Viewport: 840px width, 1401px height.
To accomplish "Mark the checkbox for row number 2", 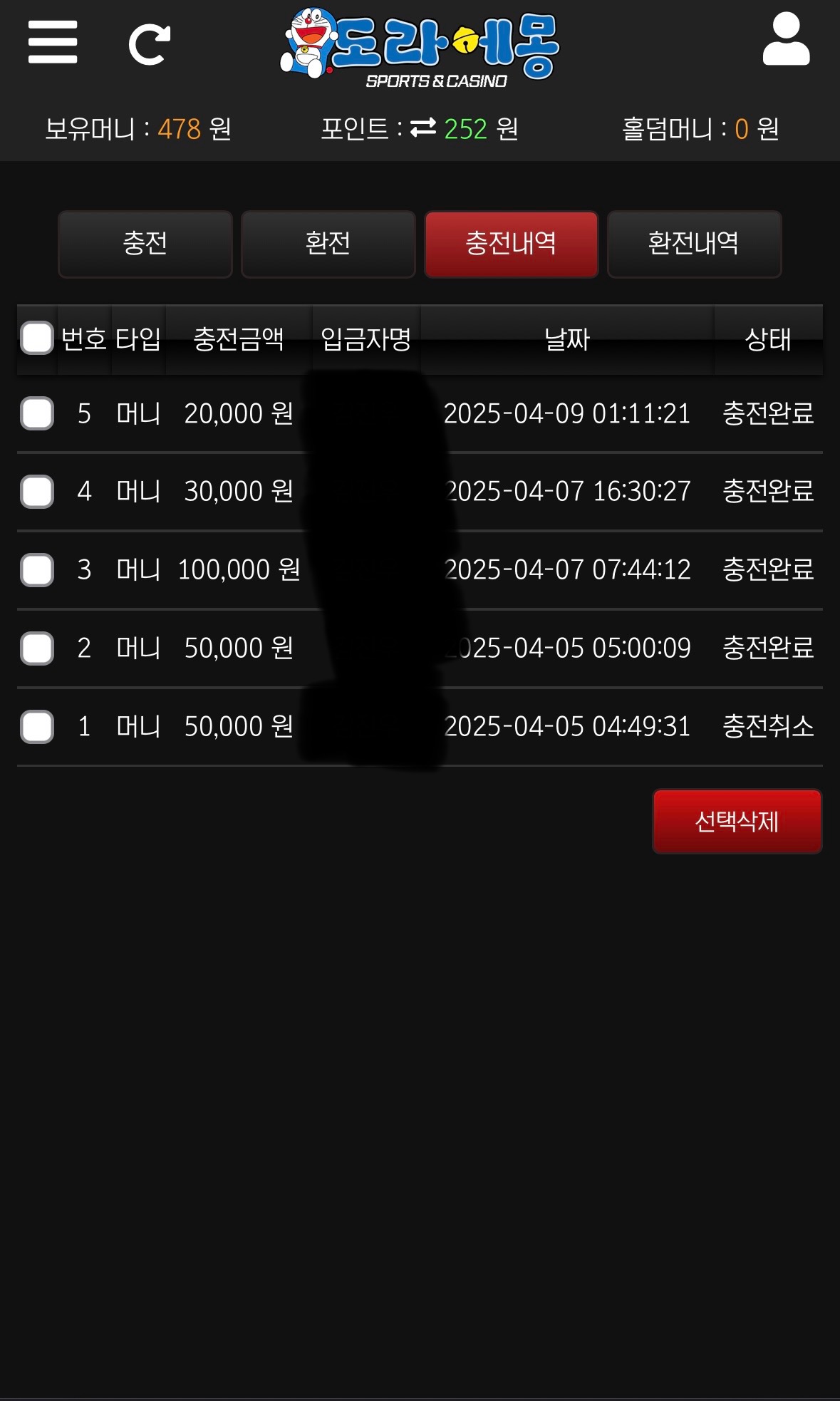I will click(37, 648).
